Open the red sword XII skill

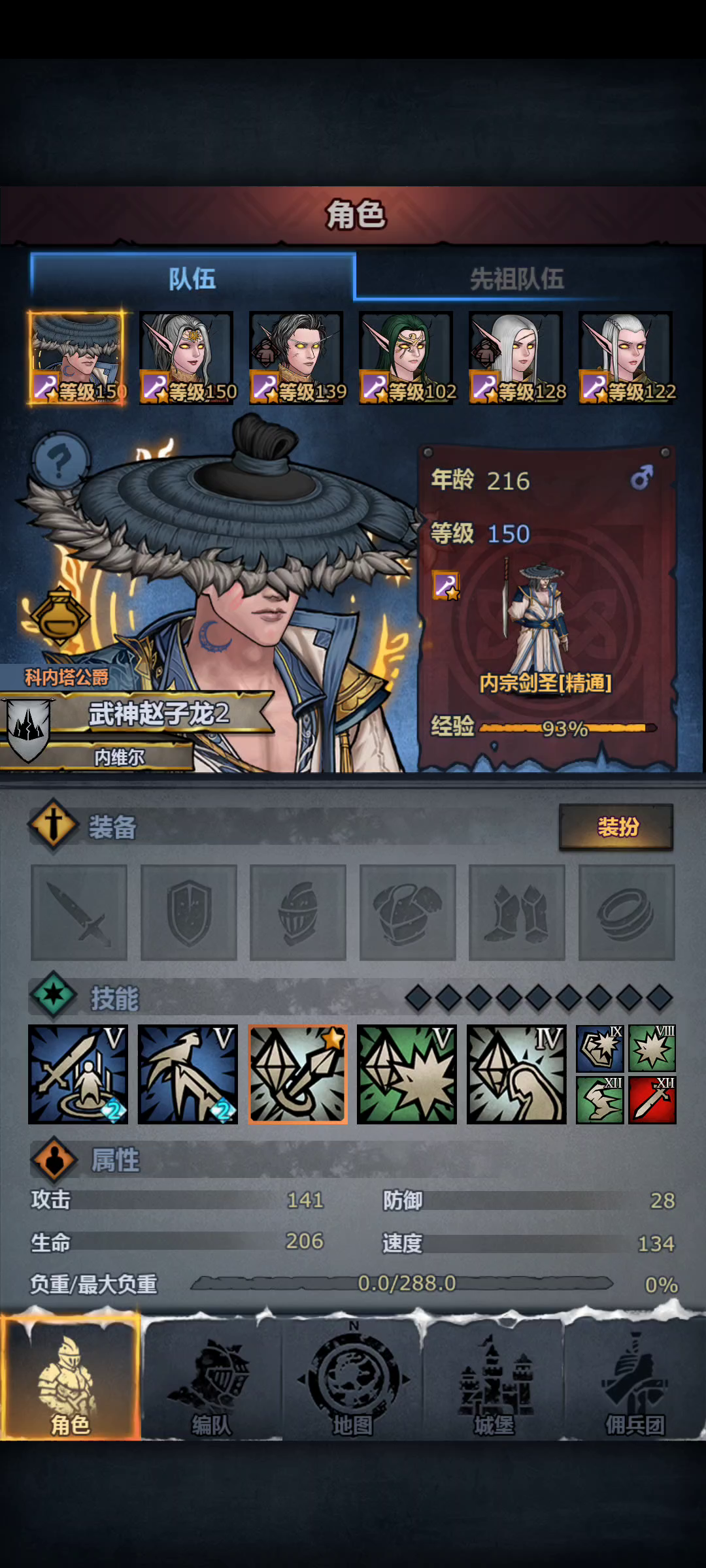[x=652, y=1100]
